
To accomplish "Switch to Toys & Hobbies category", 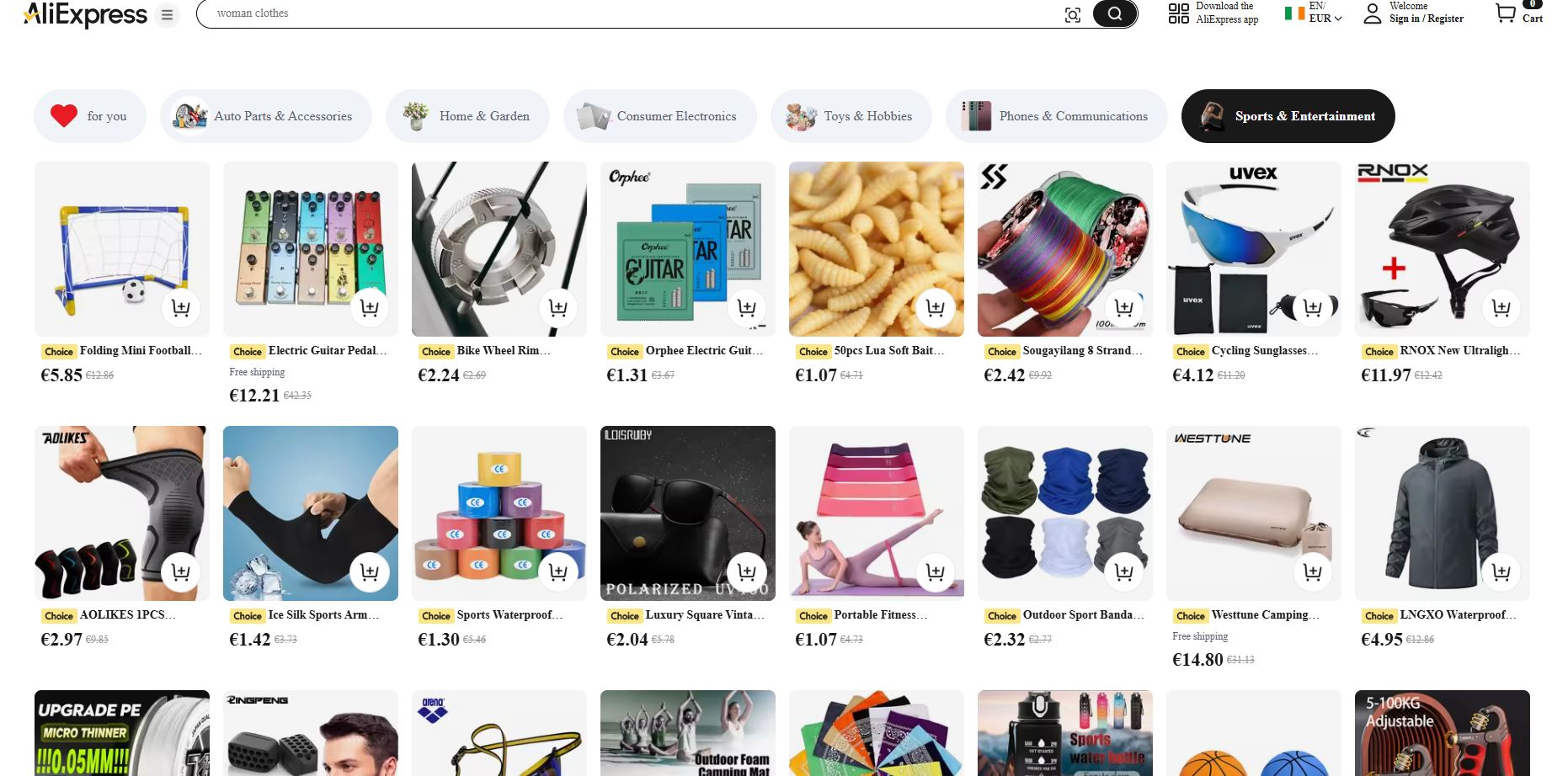I will 851,116.
